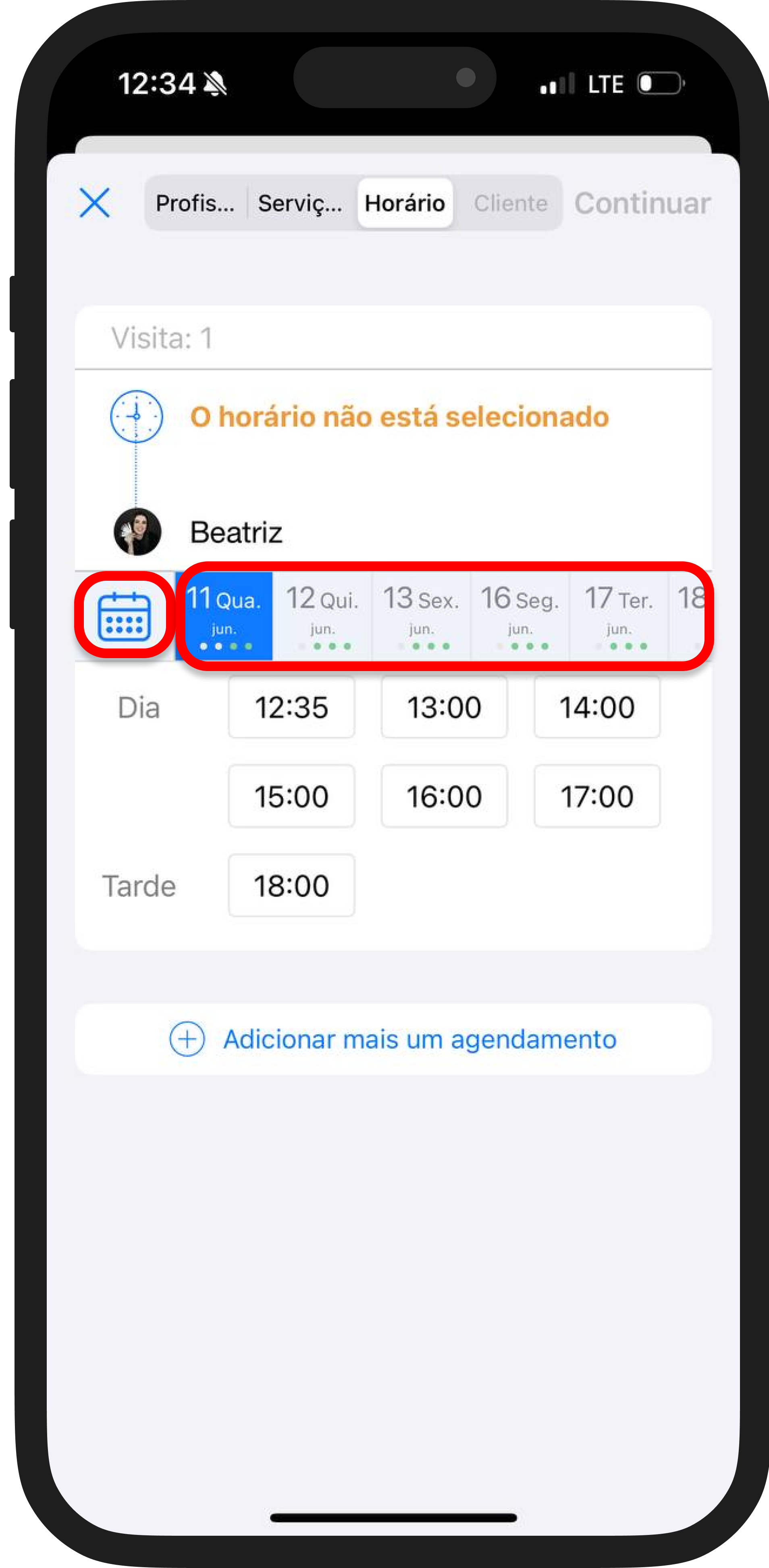
Task: Select the 15:00 time slot
Action: pyautogui.click(x=291, y=796)
